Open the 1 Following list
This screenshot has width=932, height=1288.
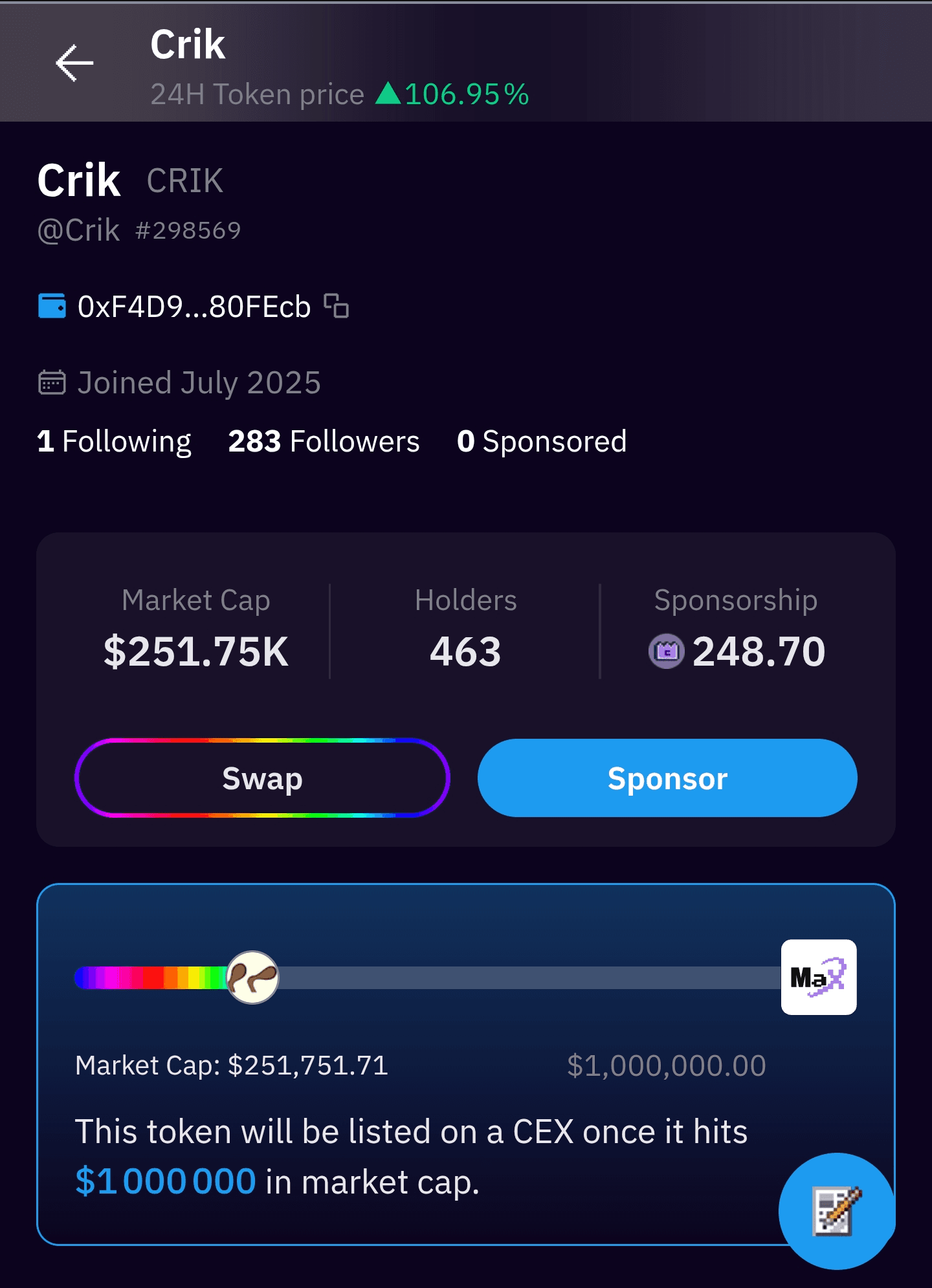[114, 441]
